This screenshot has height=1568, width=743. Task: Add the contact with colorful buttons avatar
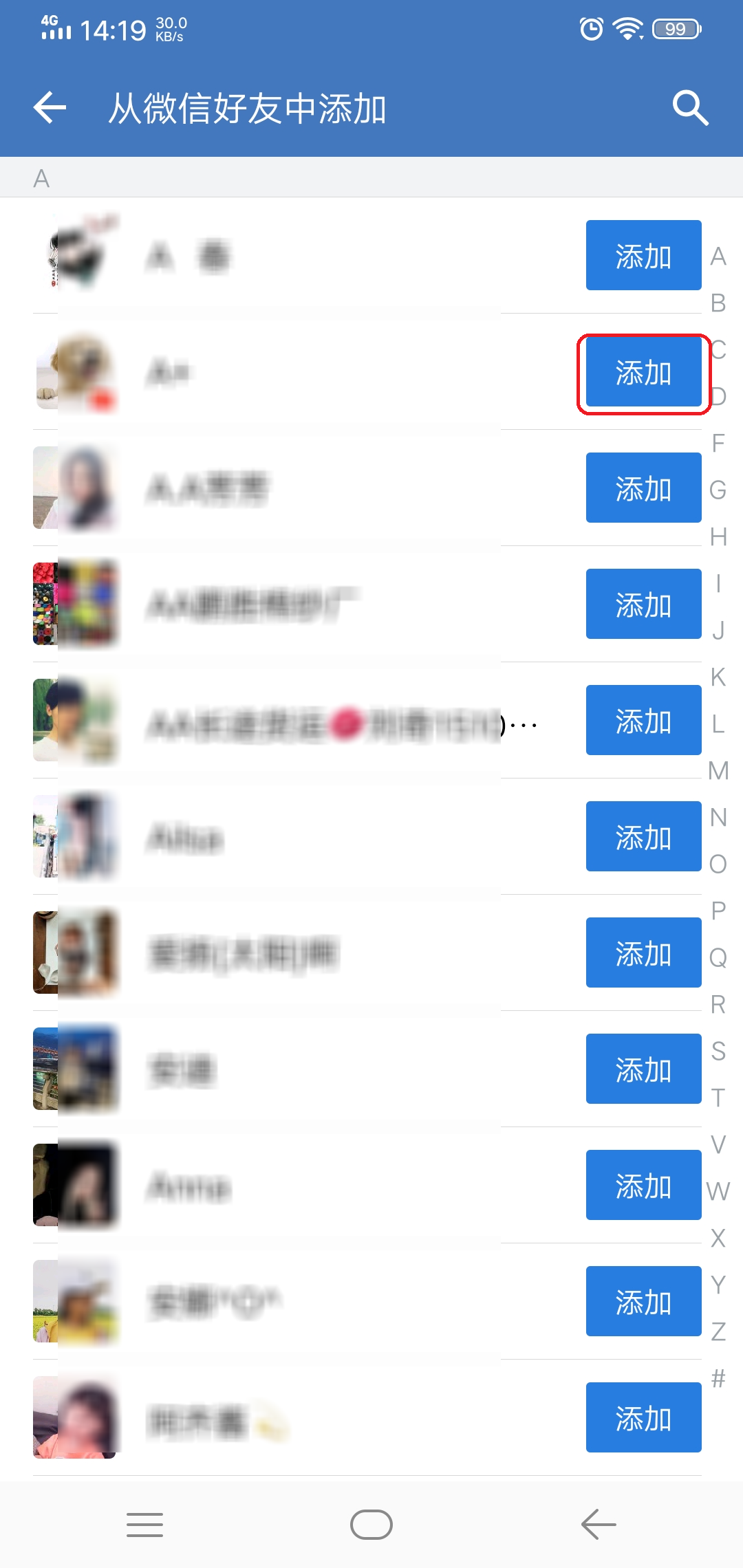[643, 604]
